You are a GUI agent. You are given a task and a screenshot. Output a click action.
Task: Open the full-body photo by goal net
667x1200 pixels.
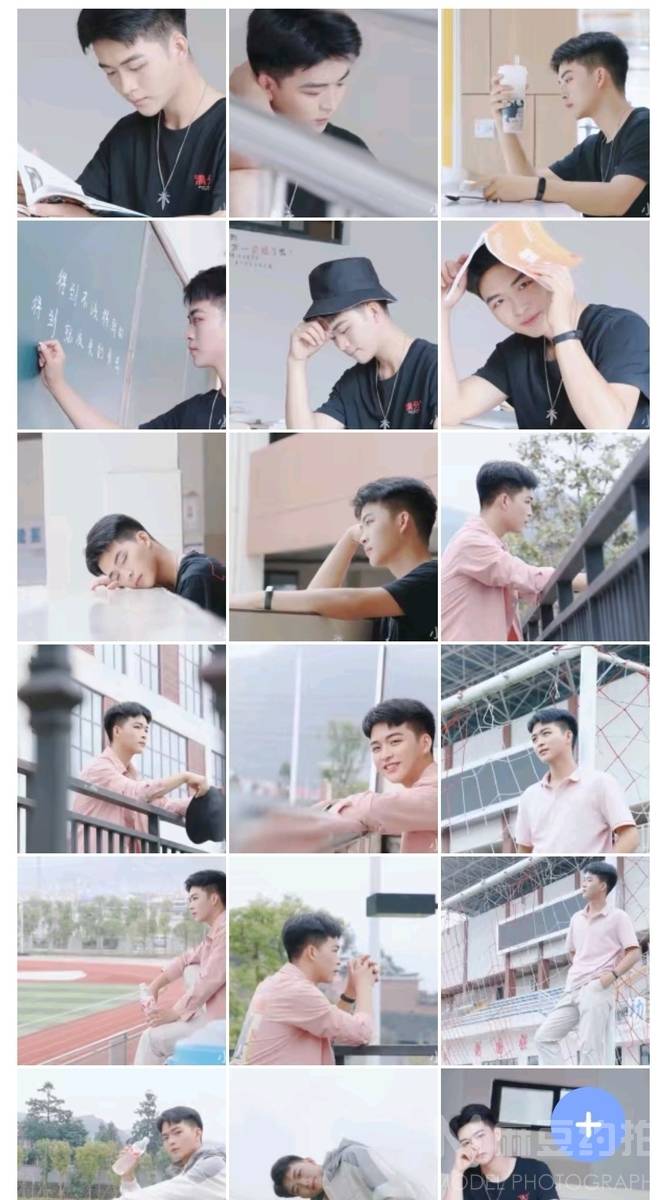click(x=545, y=961)
